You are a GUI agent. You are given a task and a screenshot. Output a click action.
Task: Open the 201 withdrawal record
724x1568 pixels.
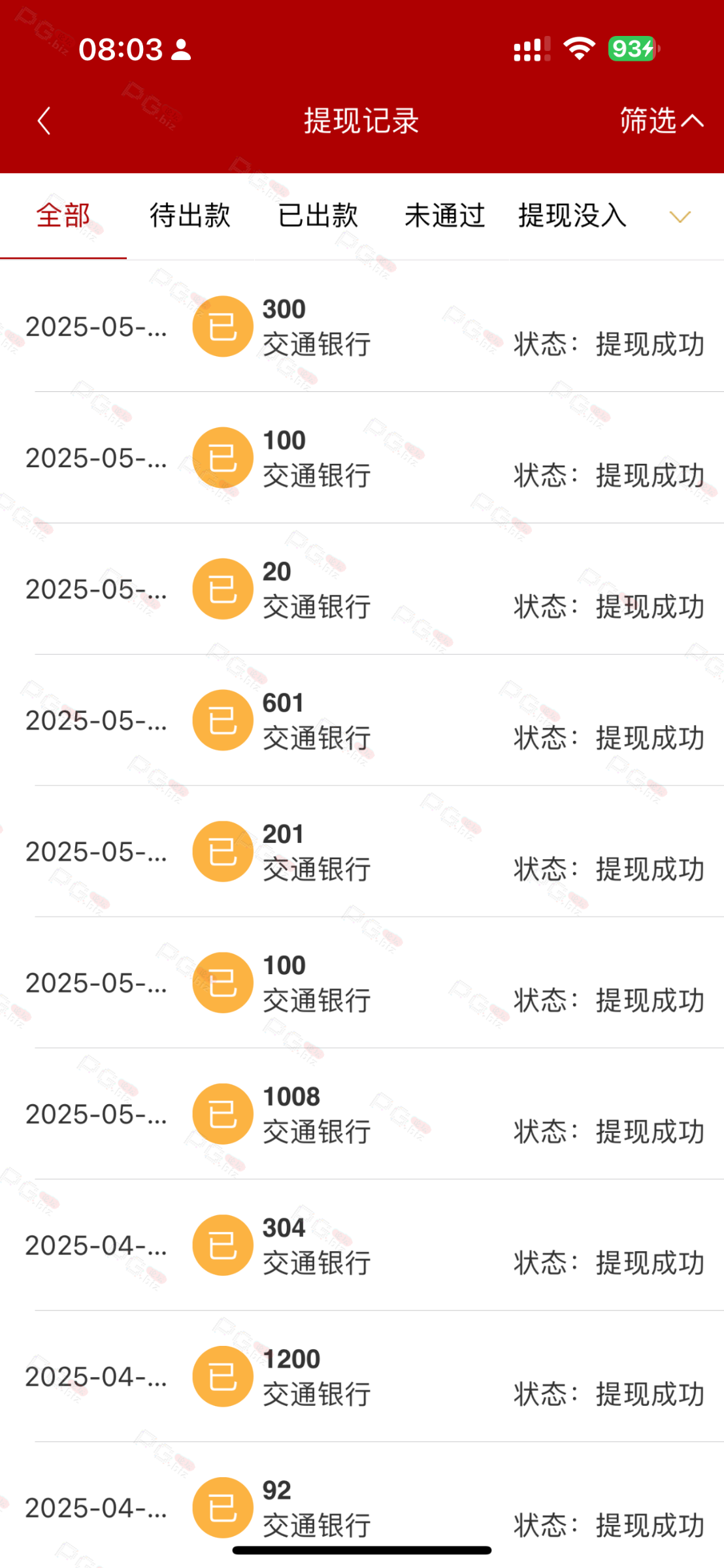click(362, 851)
